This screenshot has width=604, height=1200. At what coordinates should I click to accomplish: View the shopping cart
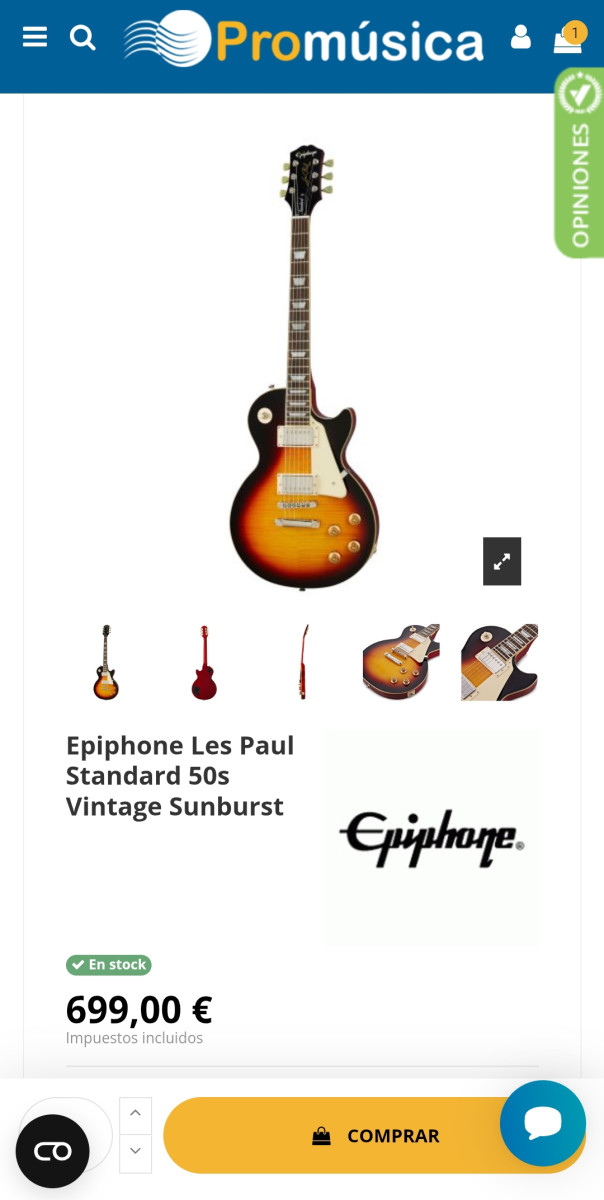tap(569, 38)
